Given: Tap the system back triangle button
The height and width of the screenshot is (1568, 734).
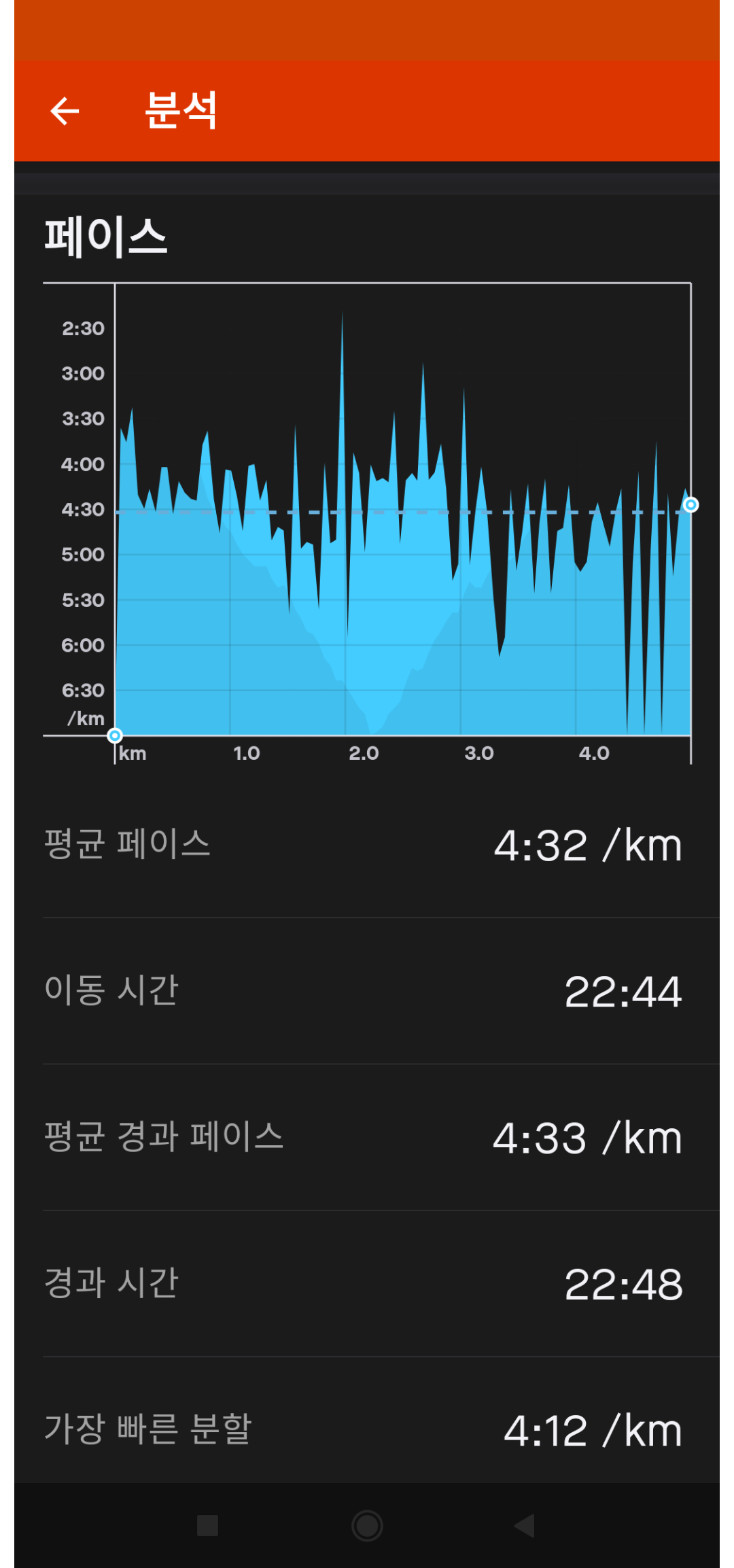Looking at the screenshot, I should (x=525, y=1526).
